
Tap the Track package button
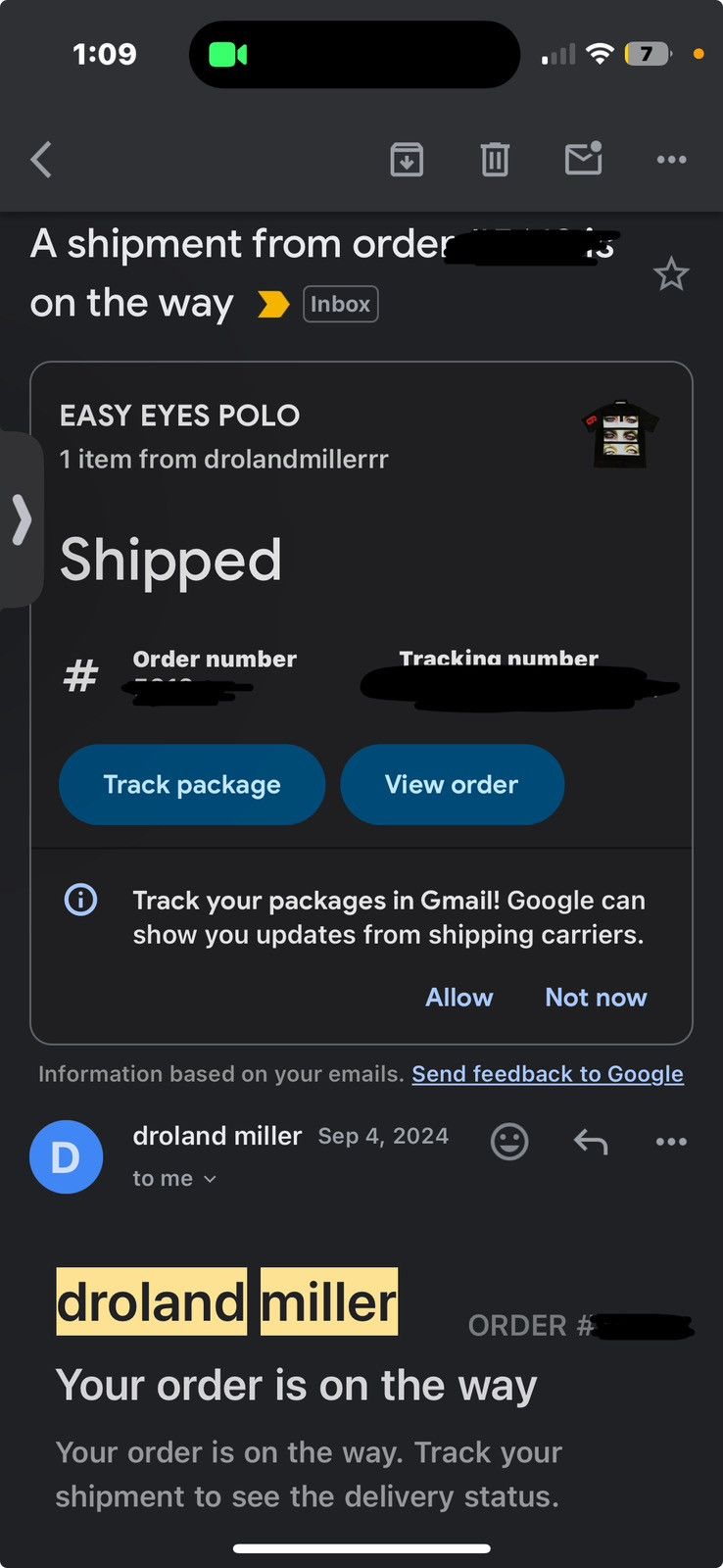click(192, 784)
